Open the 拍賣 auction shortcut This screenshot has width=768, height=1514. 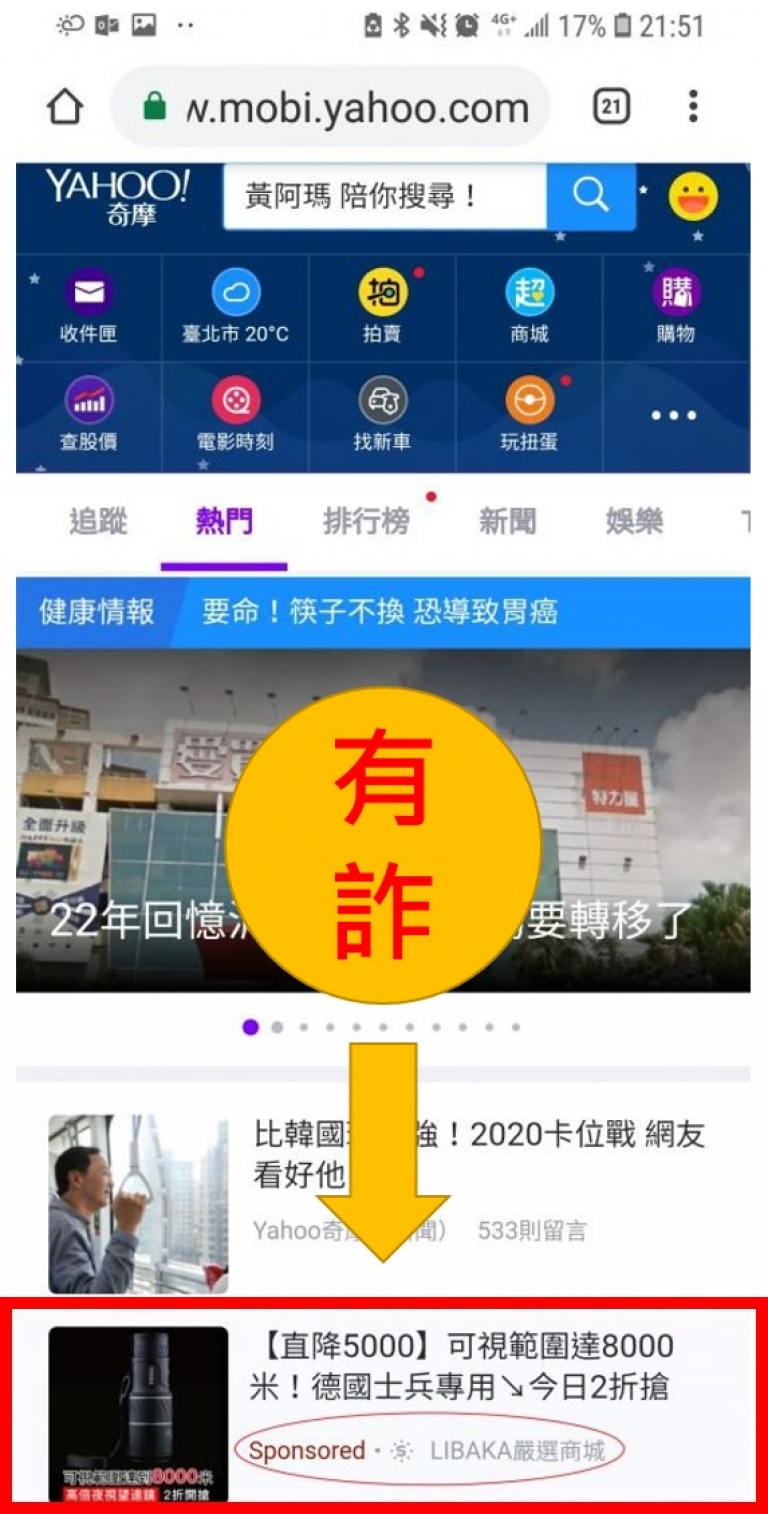click(x=382, y=308)
